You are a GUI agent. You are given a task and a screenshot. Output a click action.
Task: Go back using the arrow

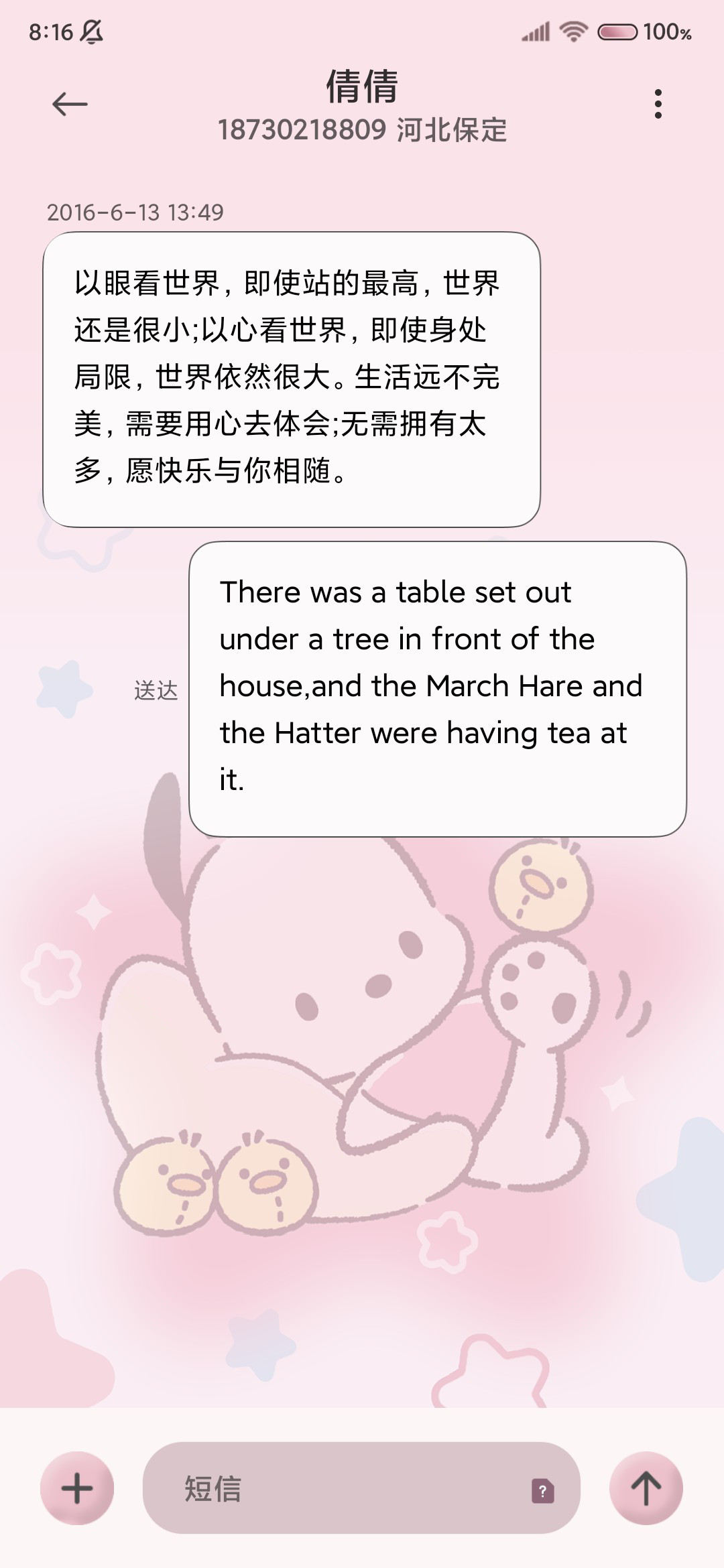[70, 104]
